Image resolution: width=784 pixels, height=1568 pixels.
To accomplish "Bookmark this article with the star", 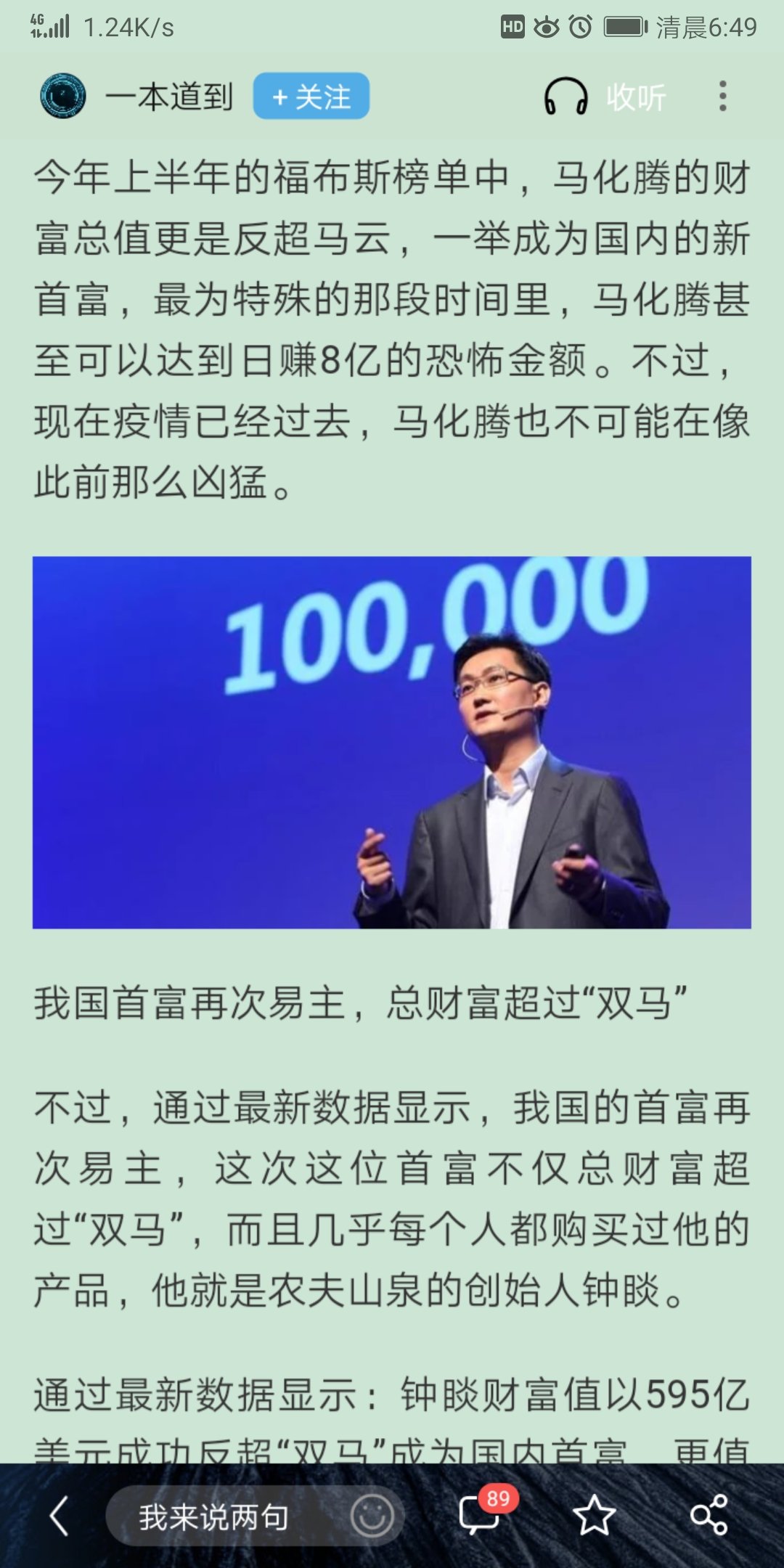I will pos(594,1516).
